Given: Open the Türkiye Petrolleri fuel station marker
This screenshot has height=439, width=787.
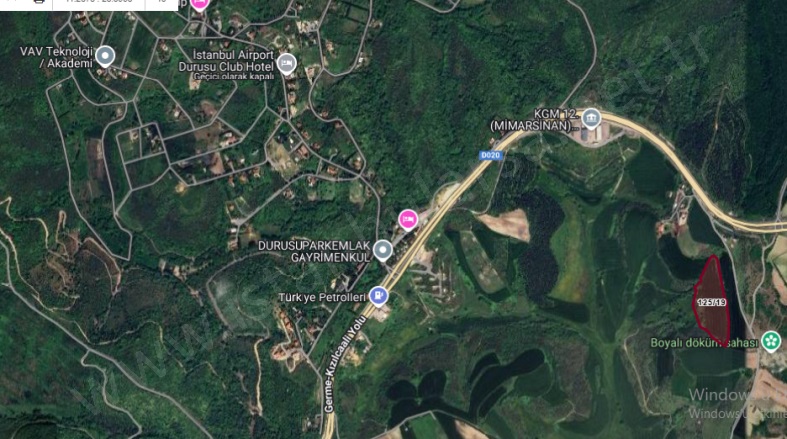Looking at the screenshot, I should point(378,296).
